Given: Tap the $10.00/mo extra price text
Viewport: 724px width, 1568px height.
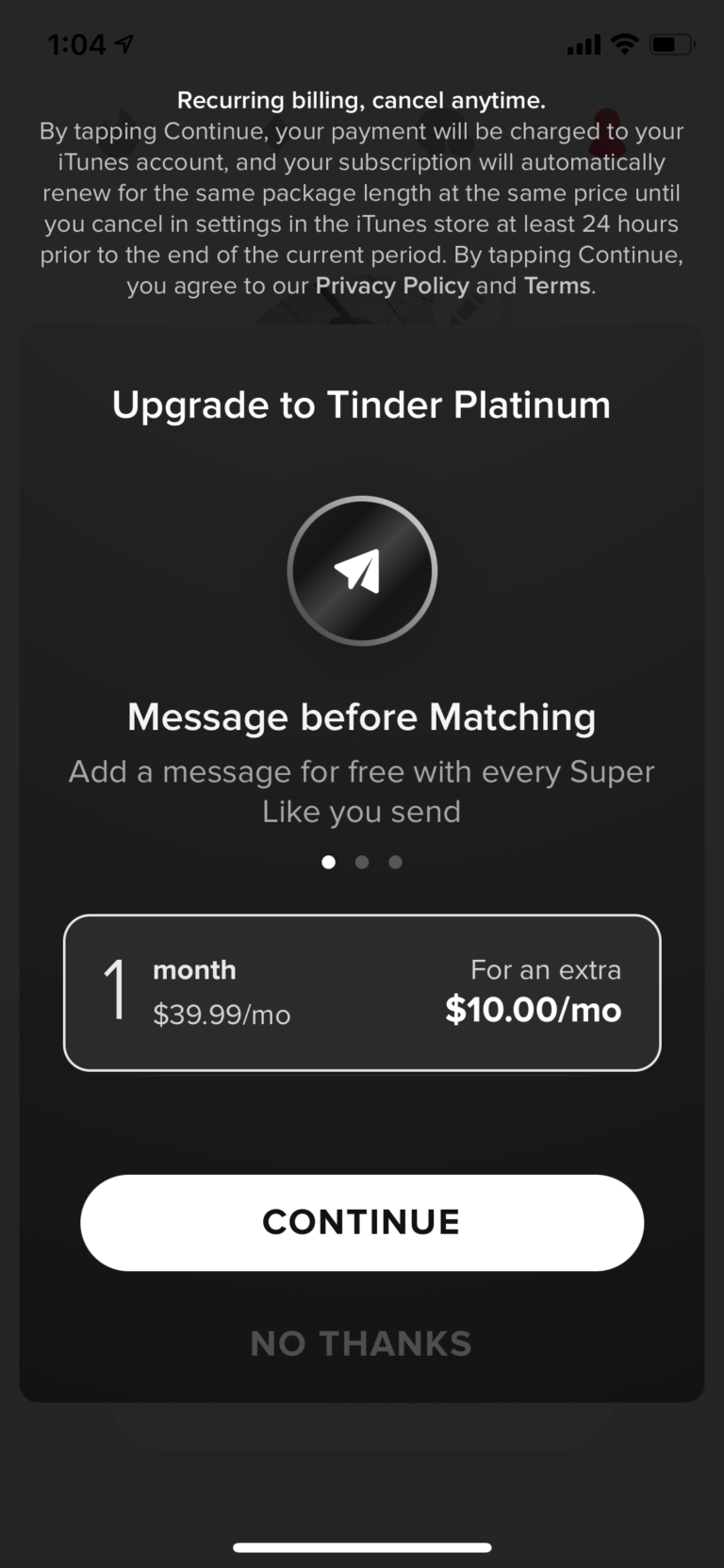Looking at the screenshot, I should click(534, 1009).
